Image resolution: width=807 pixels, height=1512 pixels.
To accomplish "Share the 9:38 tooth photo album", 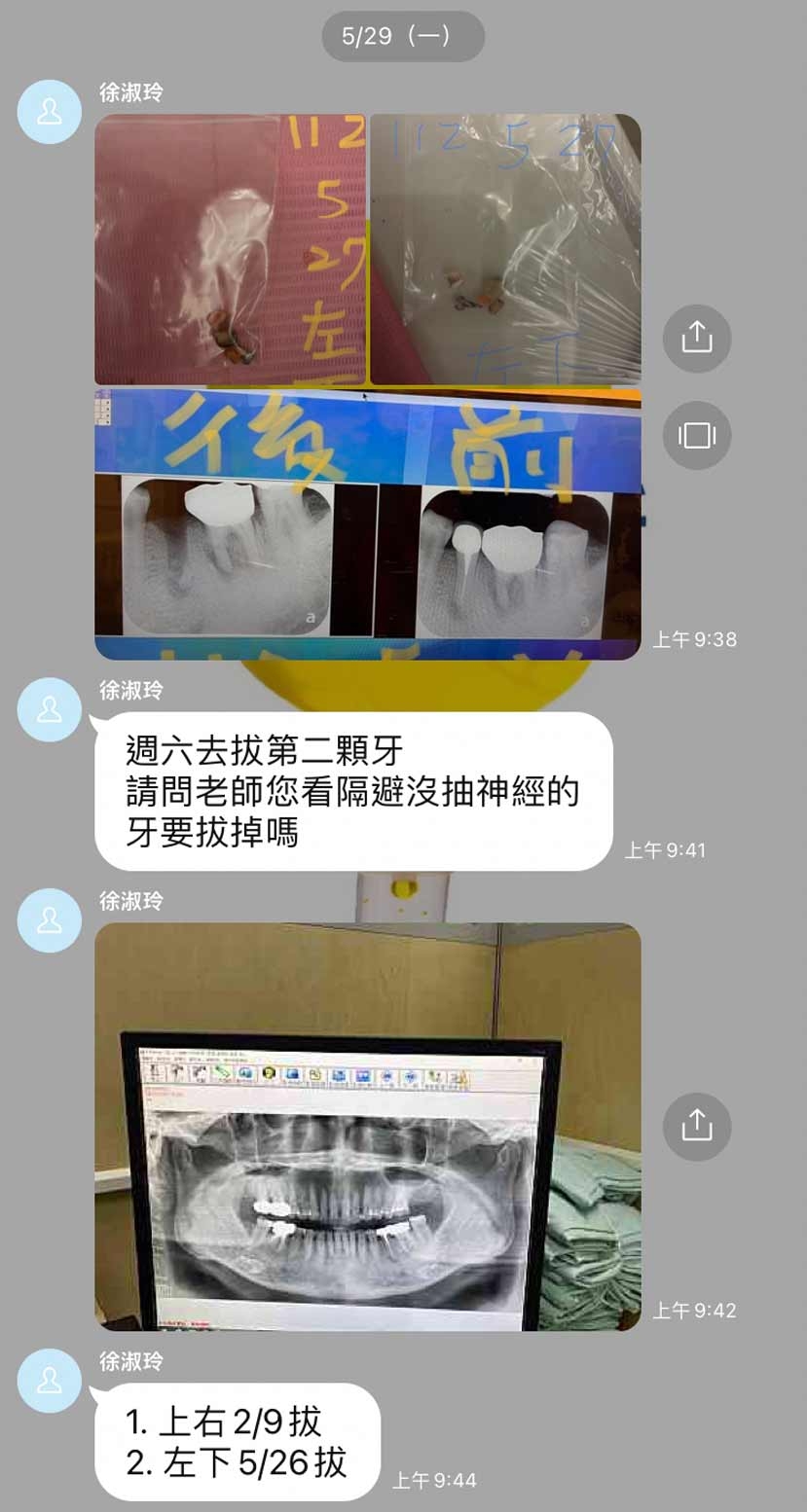I will point(696,338).
